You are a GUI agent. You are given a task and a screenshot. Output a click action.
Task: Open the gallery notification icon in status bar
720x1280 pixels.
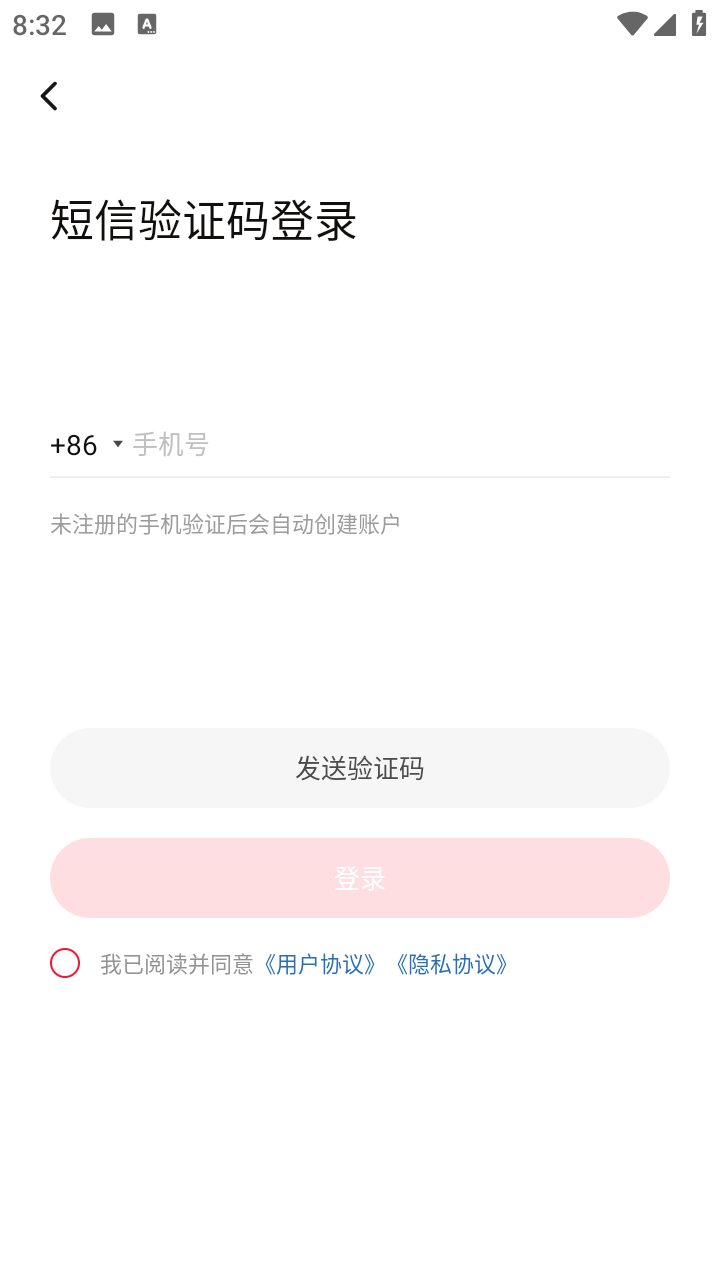click(101, 24)
